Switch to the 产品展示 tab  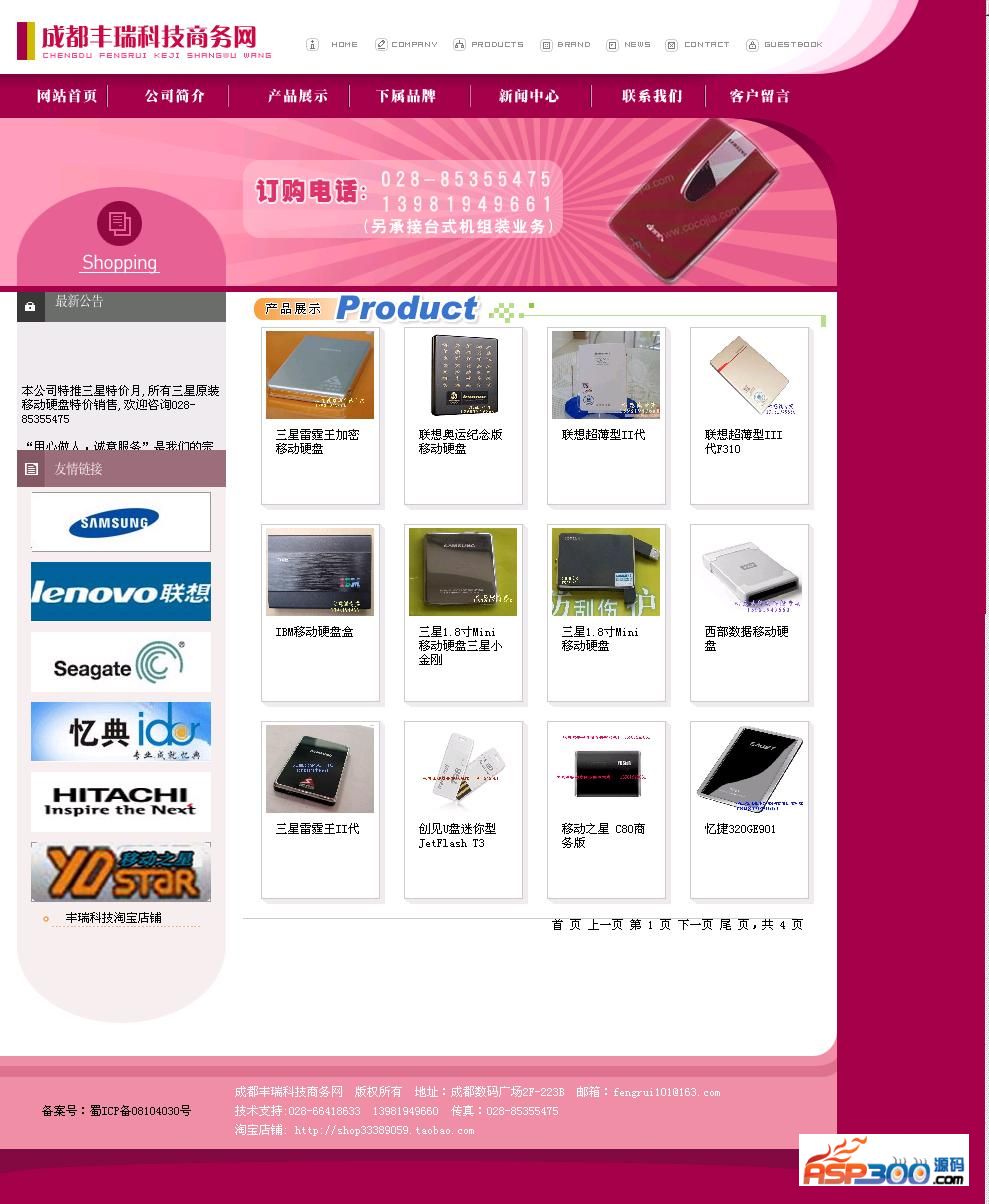[x=297, y=96]
